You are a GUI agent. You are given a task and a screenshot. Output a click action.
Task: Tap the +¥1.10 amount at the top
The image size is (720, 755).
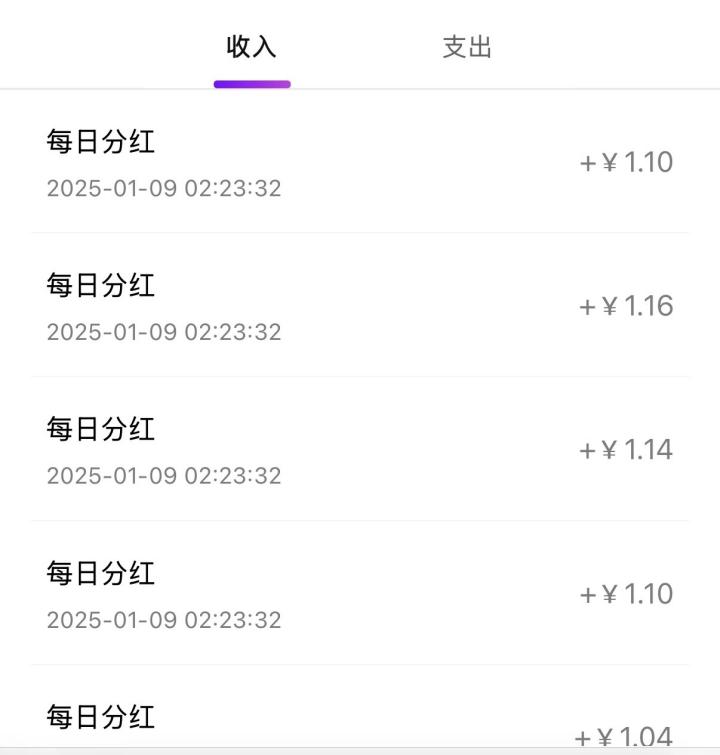(x=625, y=161)
